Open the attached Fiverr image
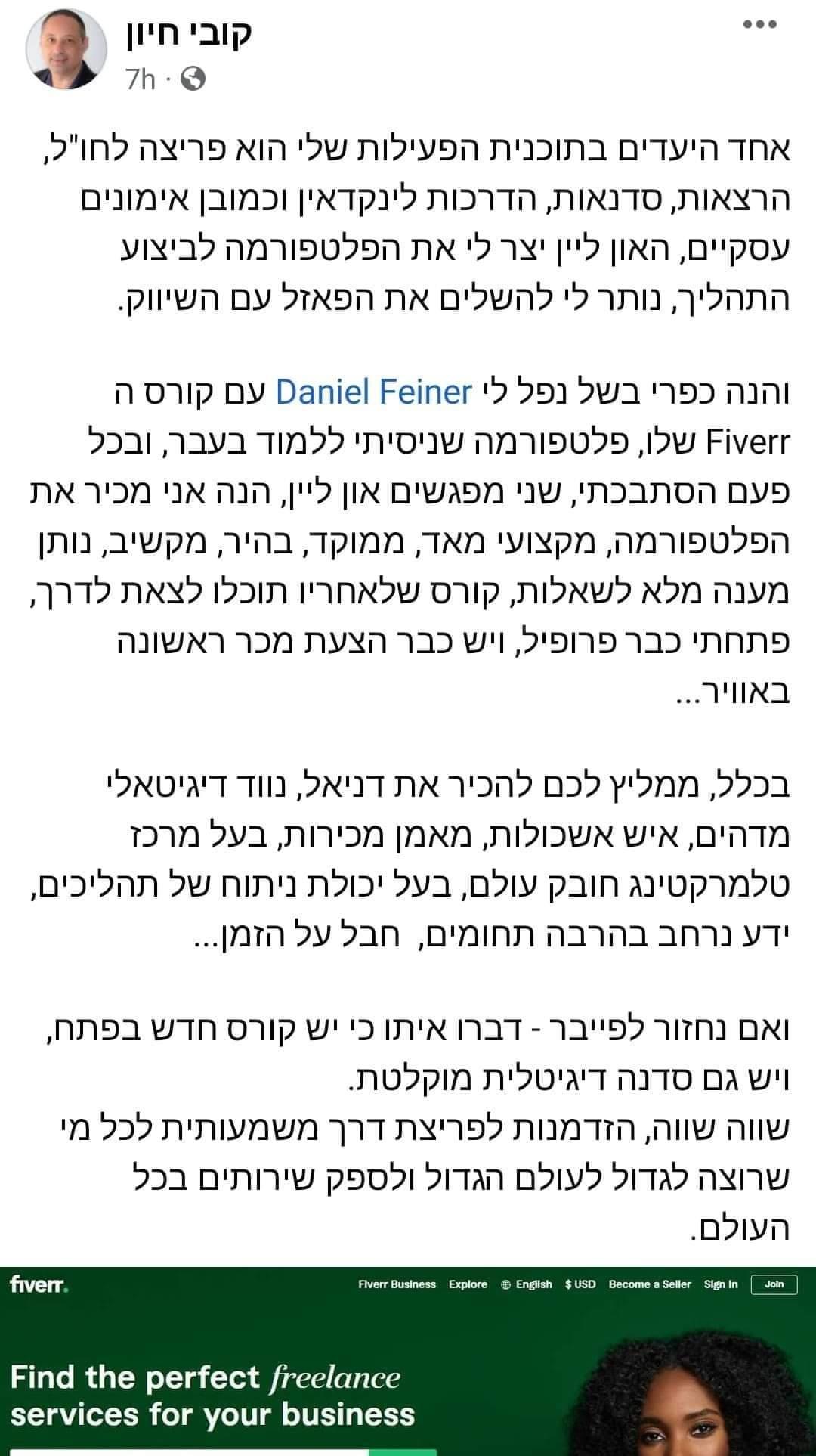 [408, 1362]
